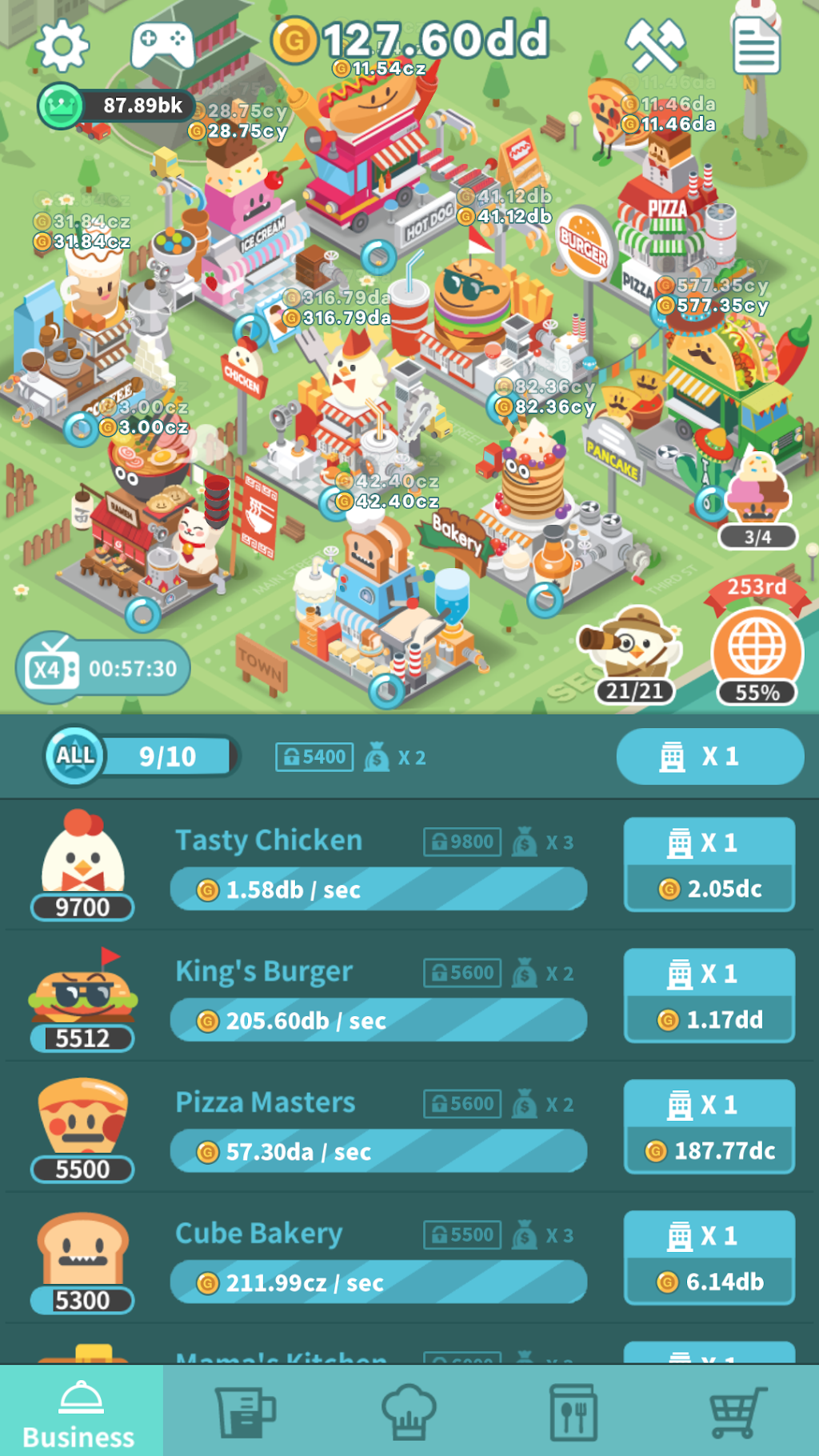819x1456 pixels.
Task: Open the document list icon
Action: [756, 46]
